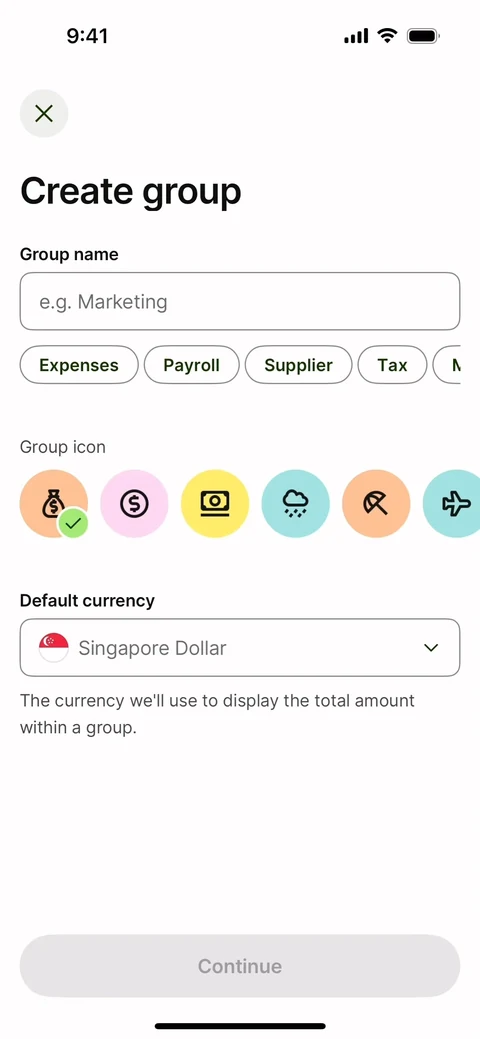Select the rain cloud group icon

point(296,504)
